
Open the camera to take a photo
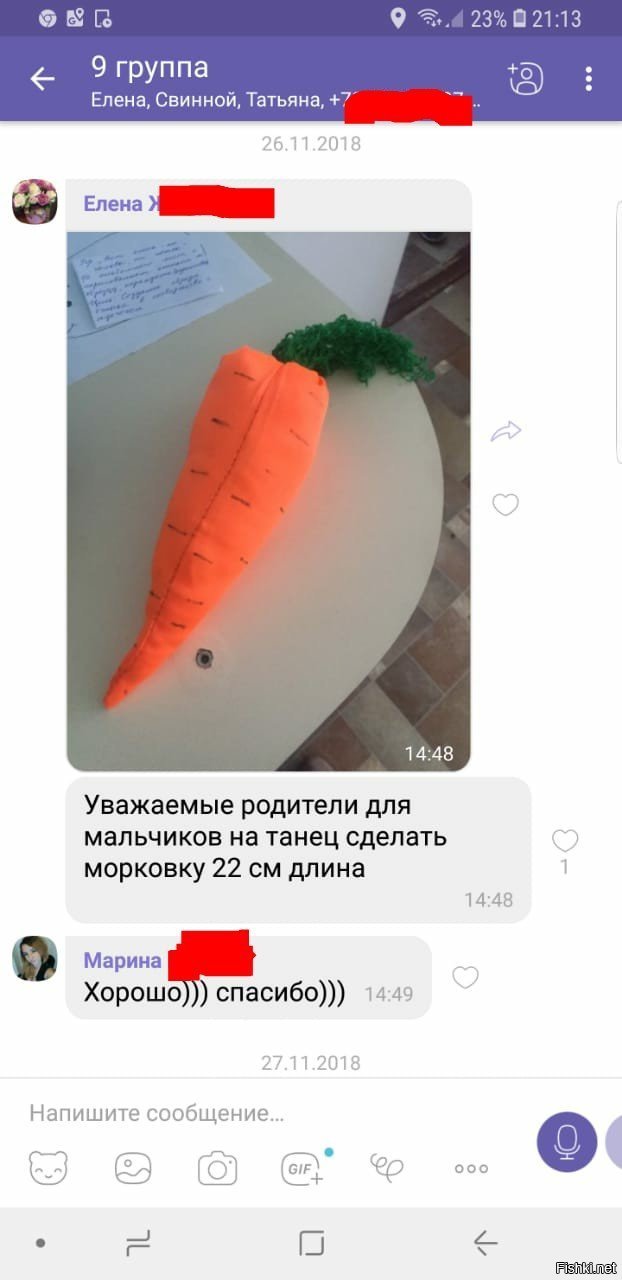tap(217, 1167)
